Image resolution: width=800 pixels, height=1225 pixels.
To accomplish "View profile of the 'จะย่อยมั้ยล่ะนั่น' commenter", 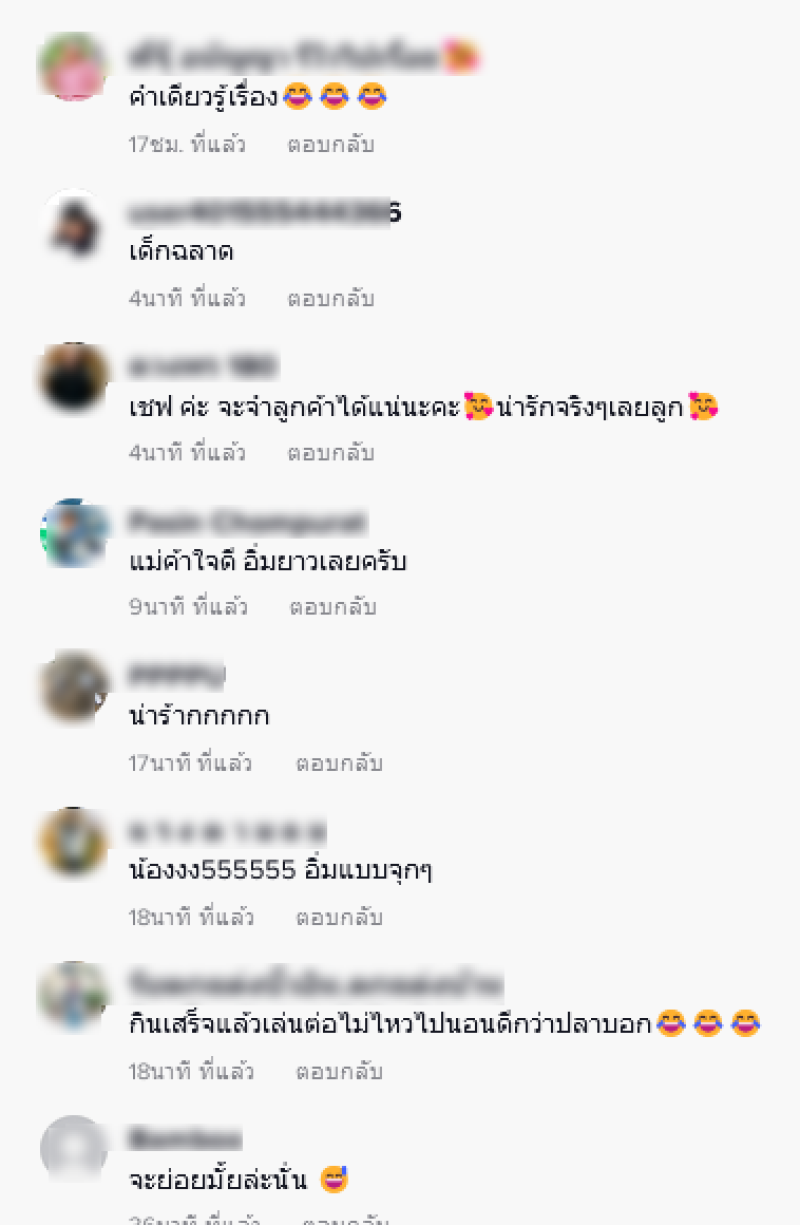I will (x=72, y=1150).
